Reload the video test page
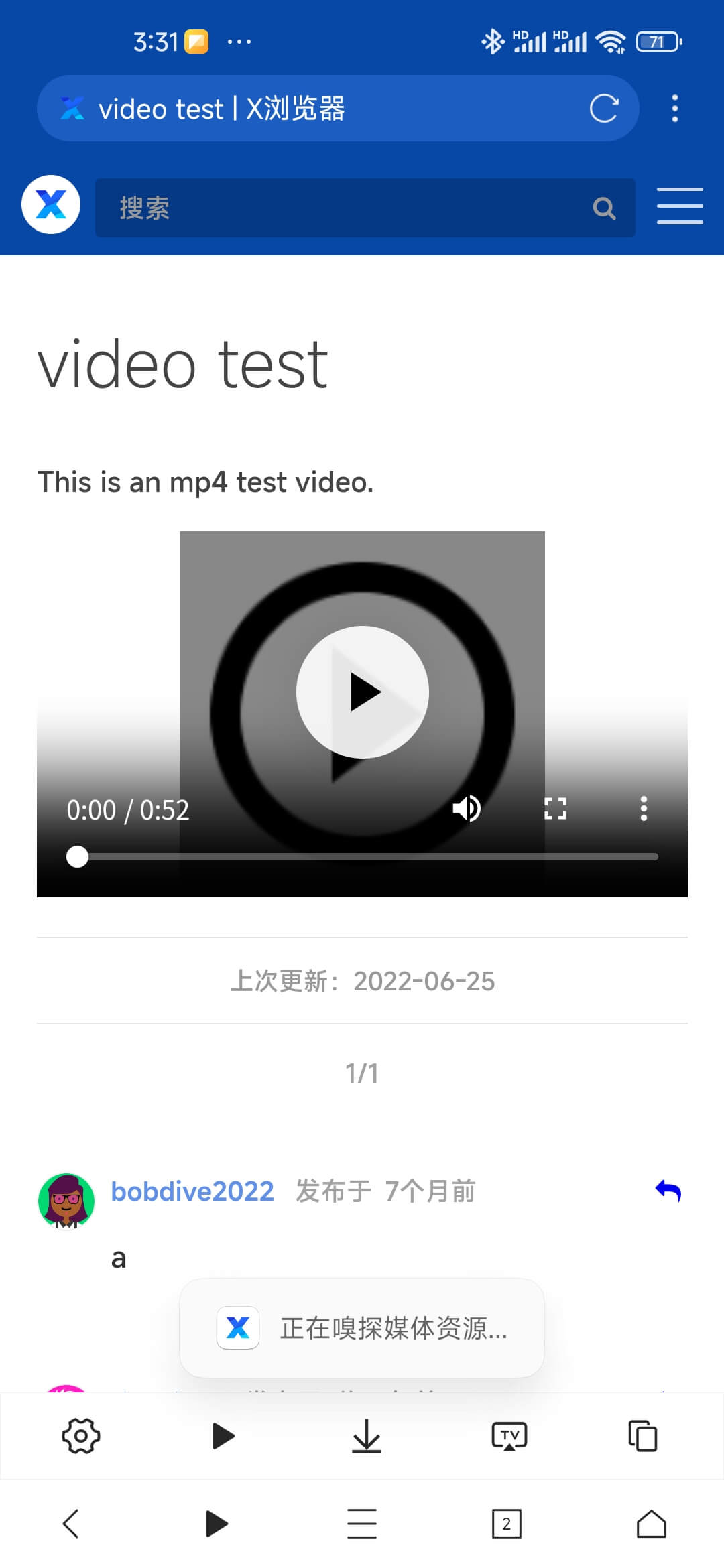The image size is (724, 1568). [603, 109]
